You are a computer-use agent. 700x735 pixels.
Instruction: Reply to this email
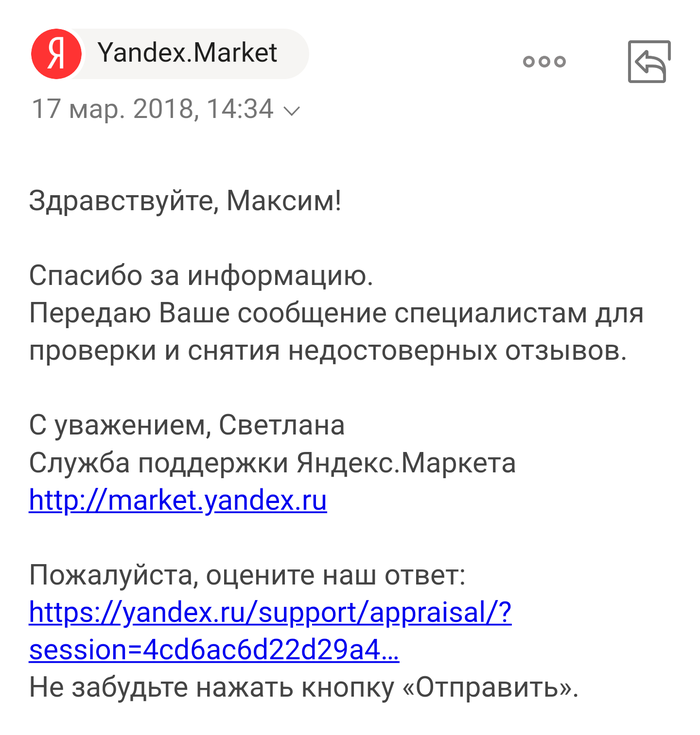point(648,62)
